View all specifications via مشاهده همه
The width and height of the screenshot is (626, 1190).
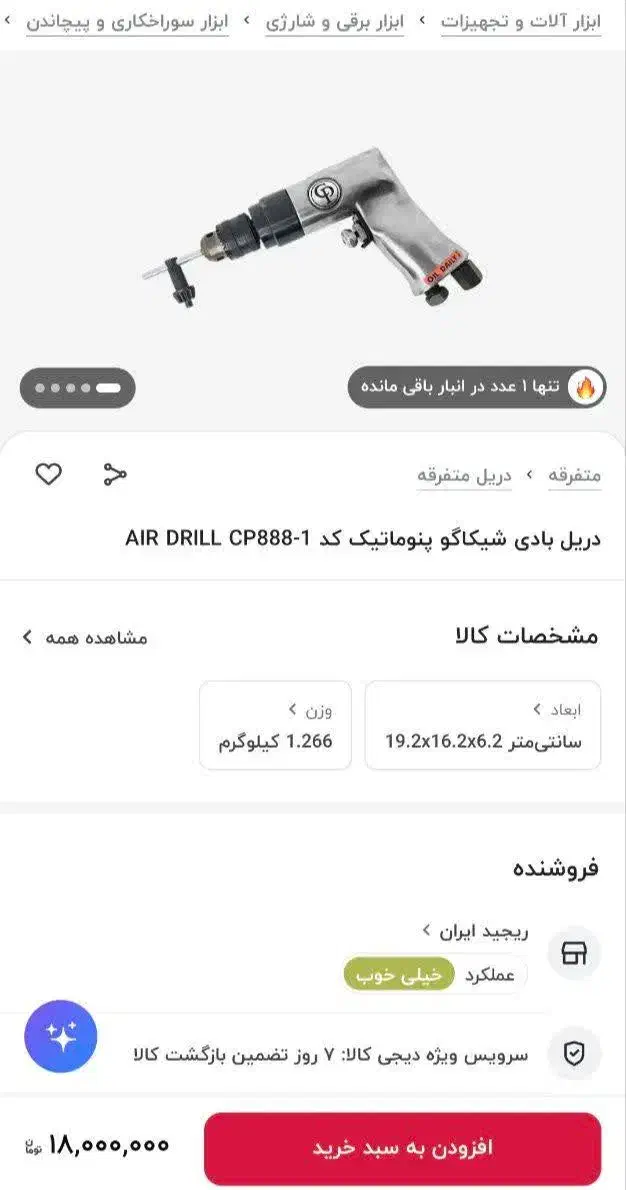point(85,638)
